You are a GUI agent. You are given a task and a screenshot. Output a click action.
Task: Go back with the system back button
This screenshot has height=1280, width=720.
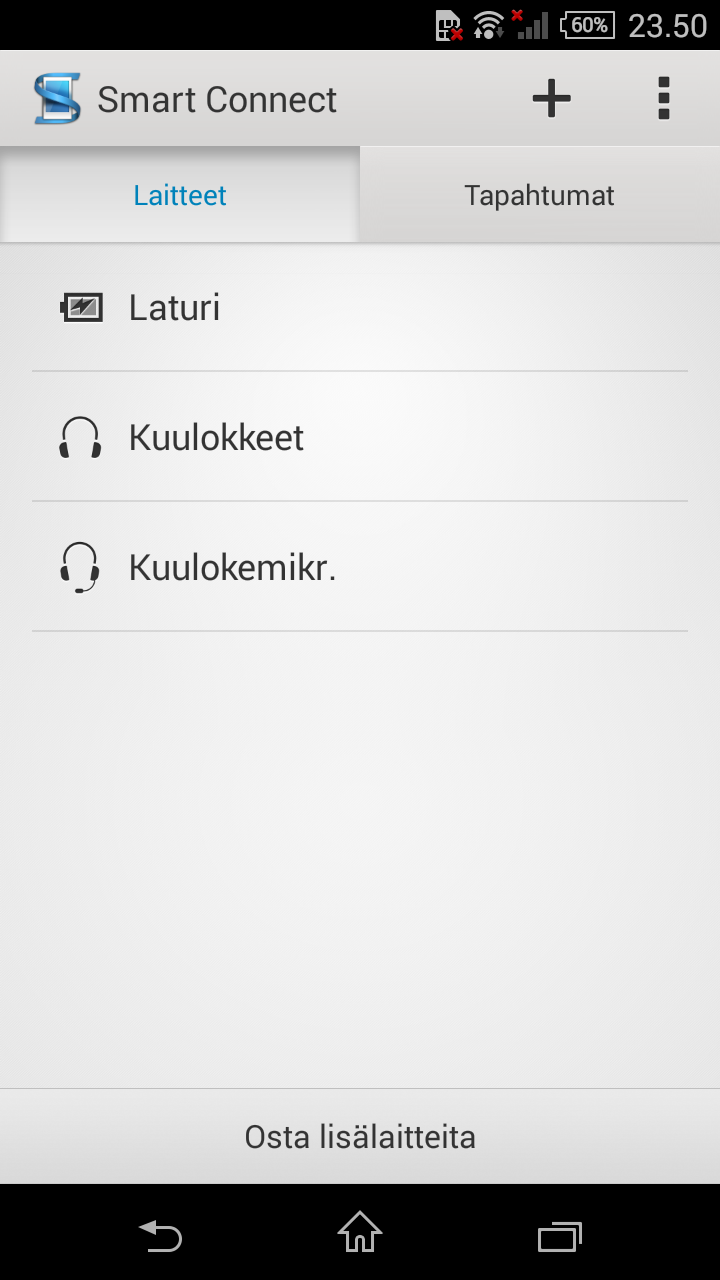pos(160,1234)
